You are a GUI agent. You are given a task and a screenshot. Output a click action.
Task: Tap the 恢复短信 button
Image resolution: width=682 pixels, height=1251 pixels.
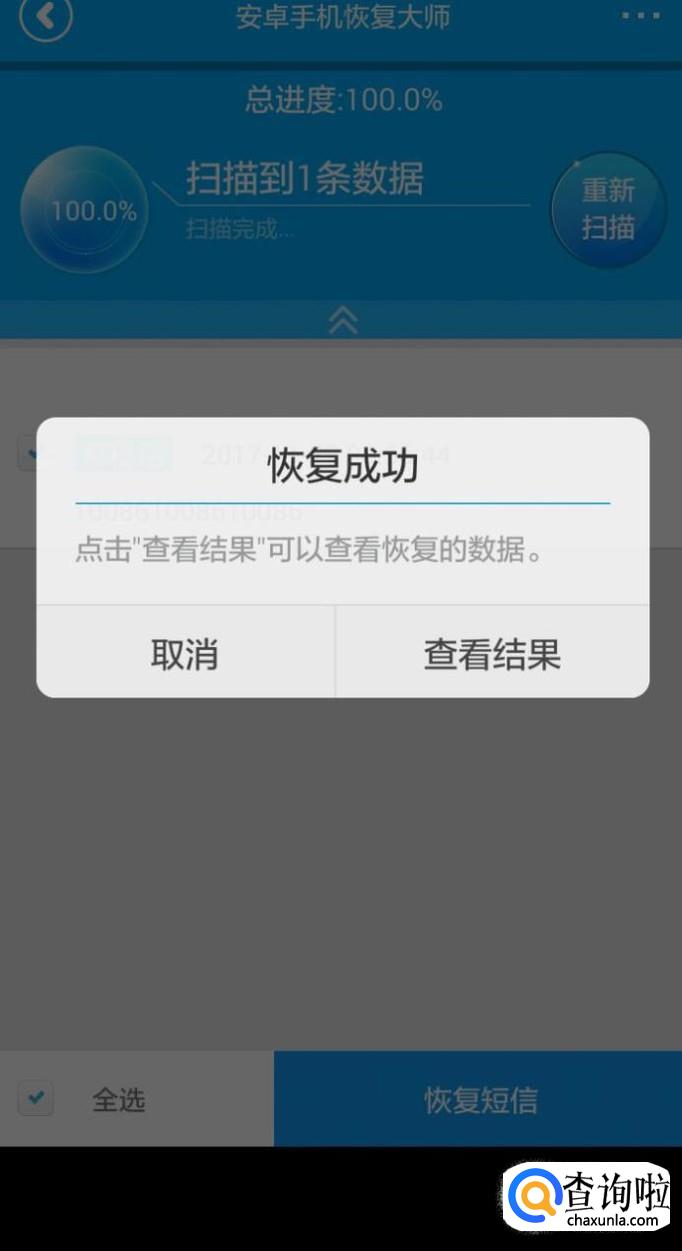[479, 1099]
